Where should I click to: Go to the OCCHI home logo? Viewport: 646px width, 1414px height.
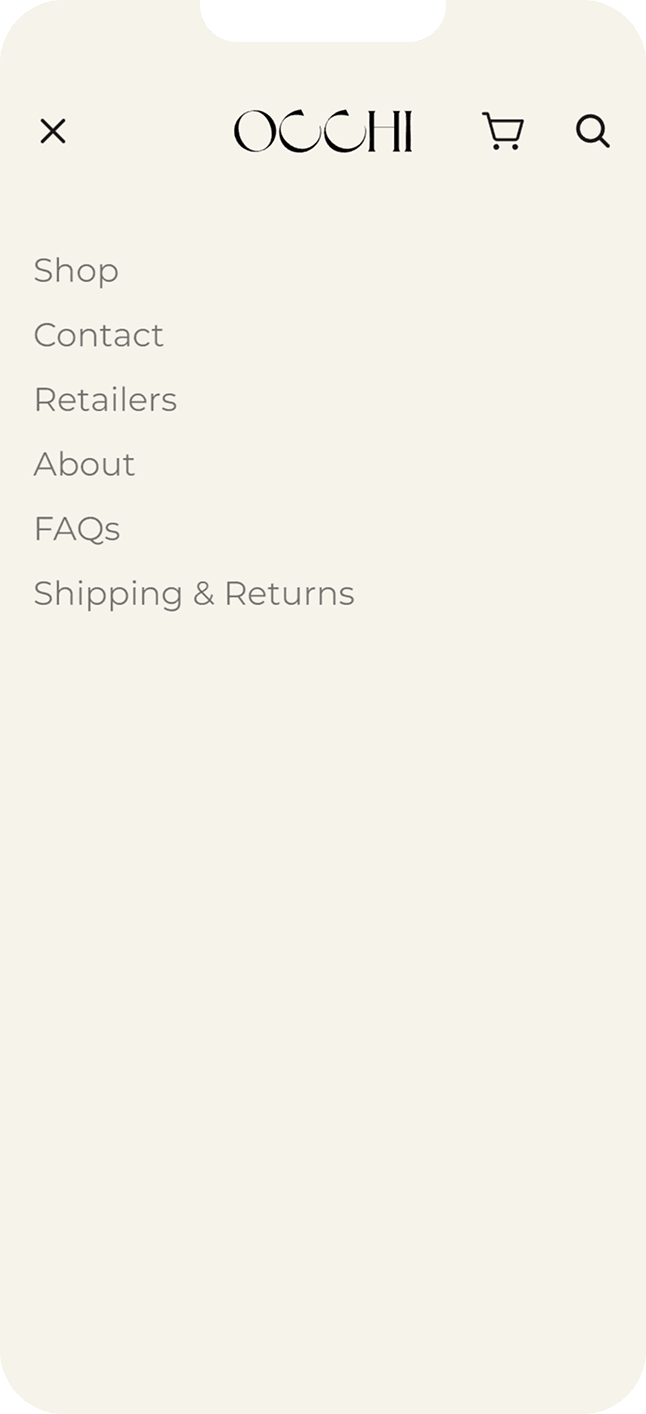point(323,132)
